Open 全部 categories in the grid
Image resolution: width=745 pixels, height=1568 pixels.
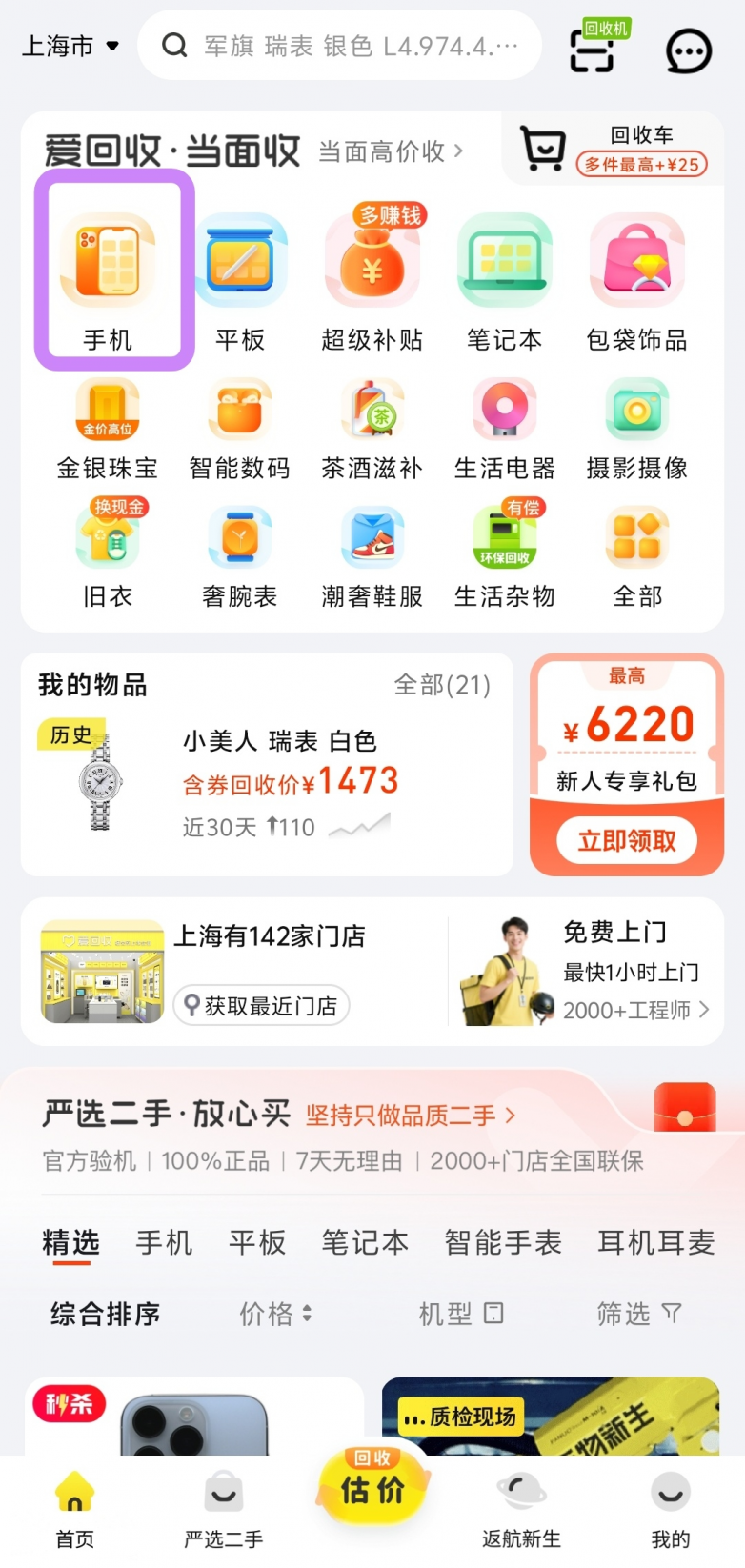(x=637, y=557)
